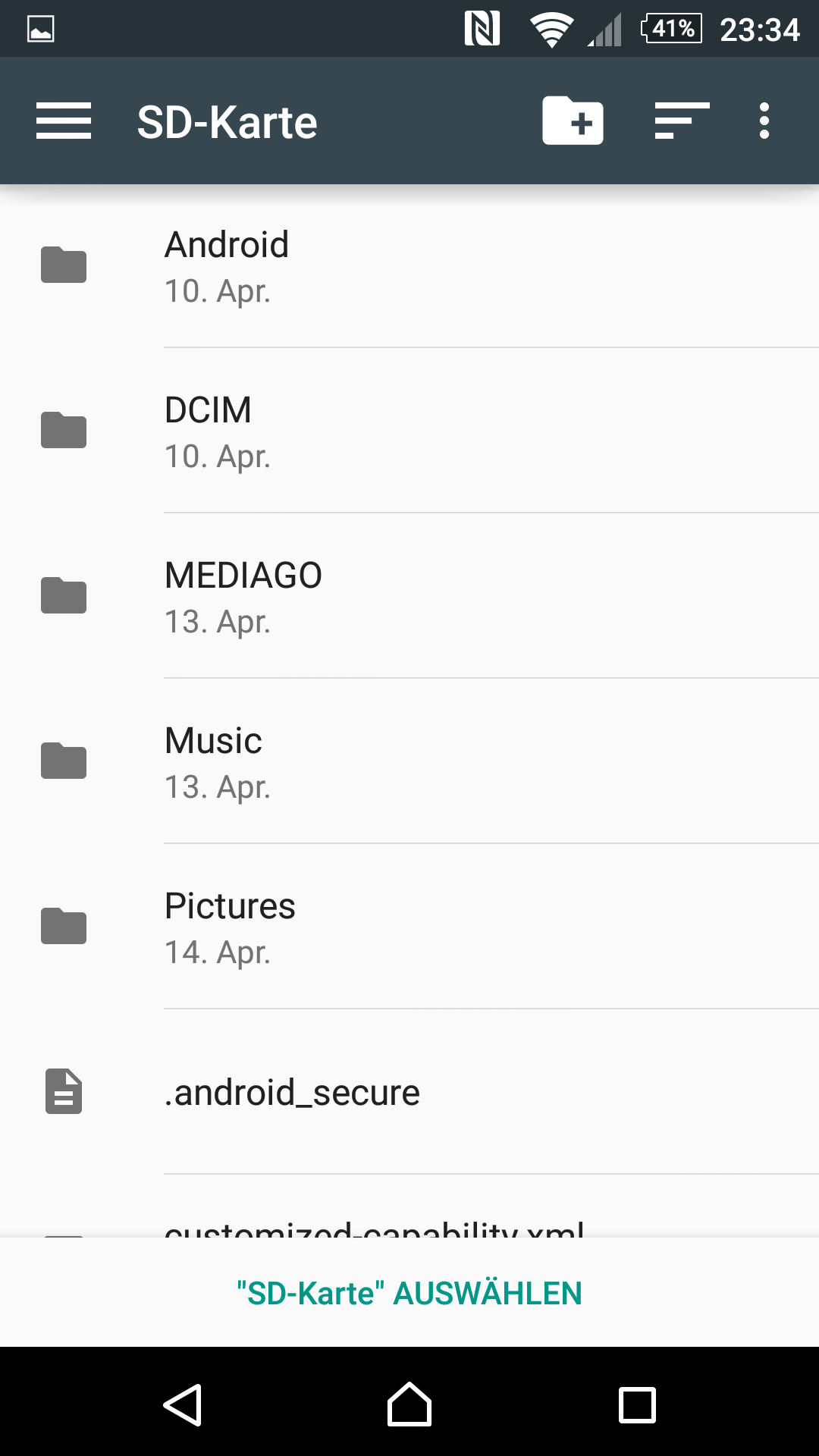Open the three-dot overflow menu
This screenshot has height=1456, width=819.
pyautogui.click(x=764, y=121)
